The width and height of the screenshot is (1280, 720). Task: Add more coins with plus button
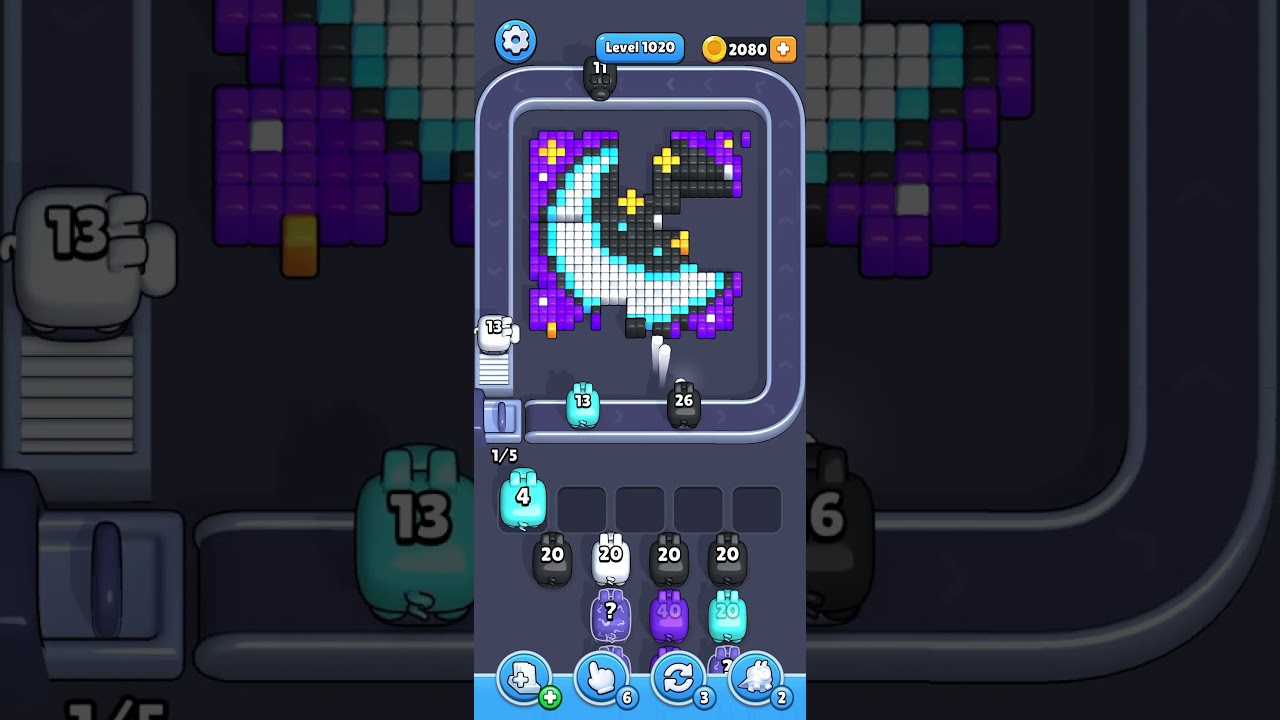pyautogui.click(x=783, y=49)
